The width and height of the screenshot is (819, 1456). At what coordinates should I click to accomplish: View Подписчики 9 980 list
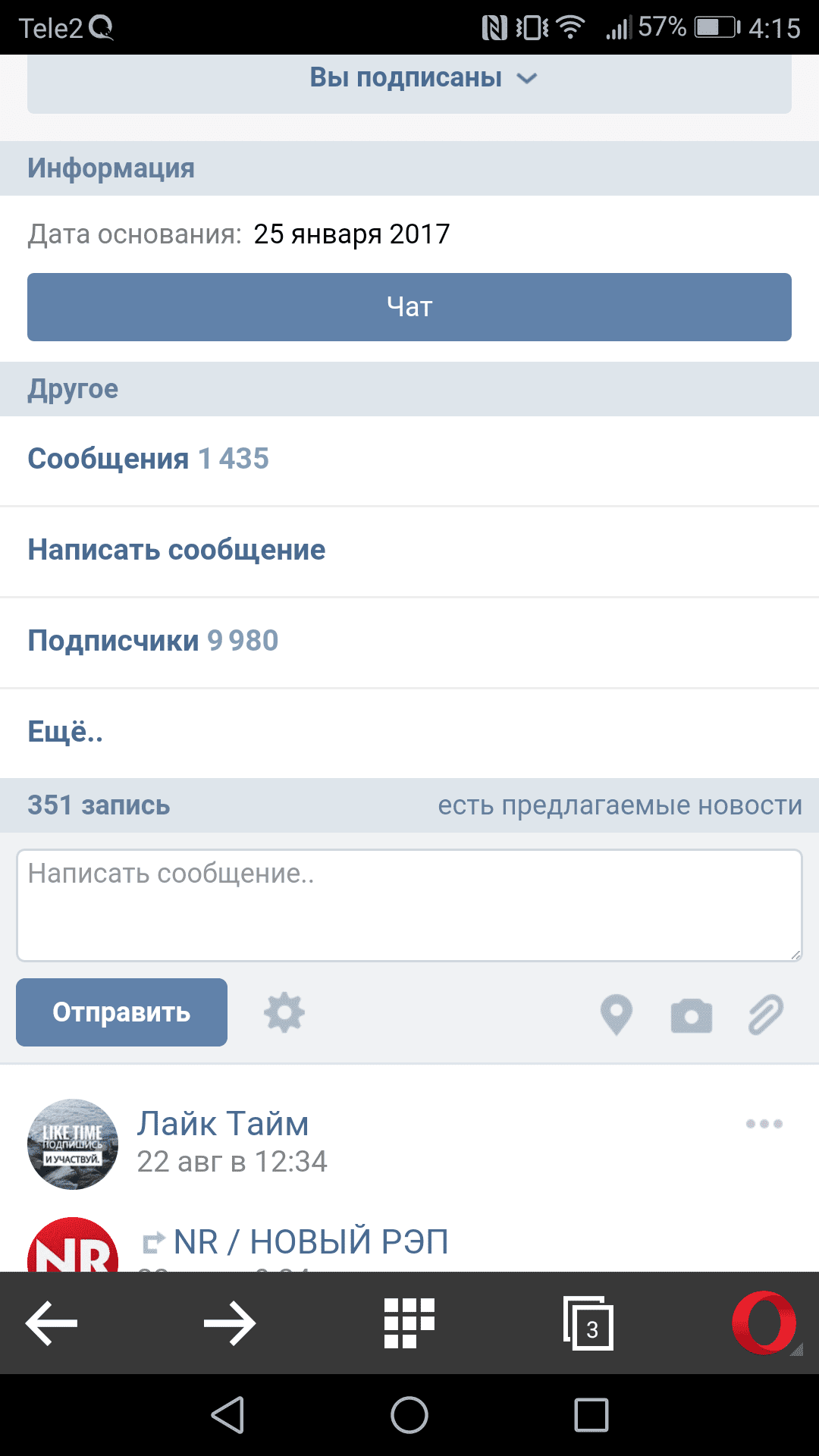[153, 641]
